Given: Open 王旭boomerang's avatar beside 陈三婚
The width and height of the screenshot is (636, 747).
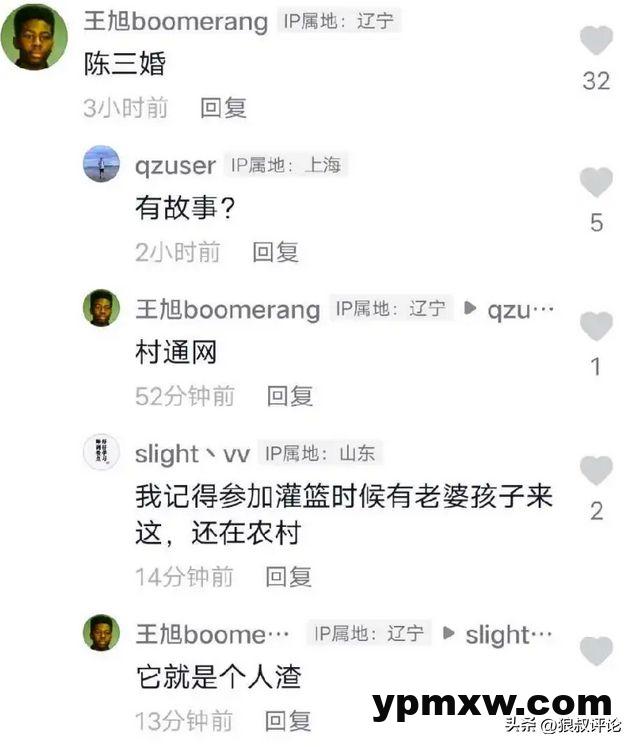Looking at the screenshot, I should [34, 37].
